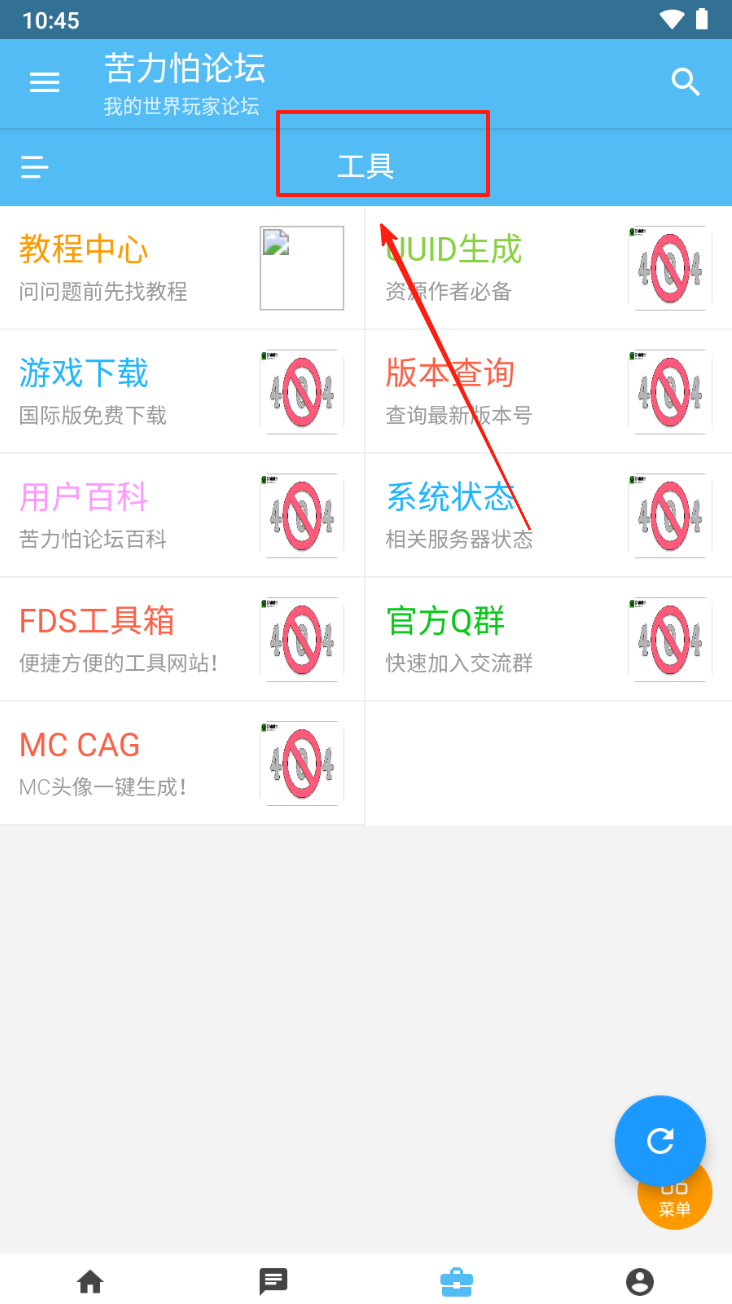This screenshot has height=1304, width=732.
Task: Tap the sort list icon beside 工具
Action: pyautogui.click(x=35, y=167)
